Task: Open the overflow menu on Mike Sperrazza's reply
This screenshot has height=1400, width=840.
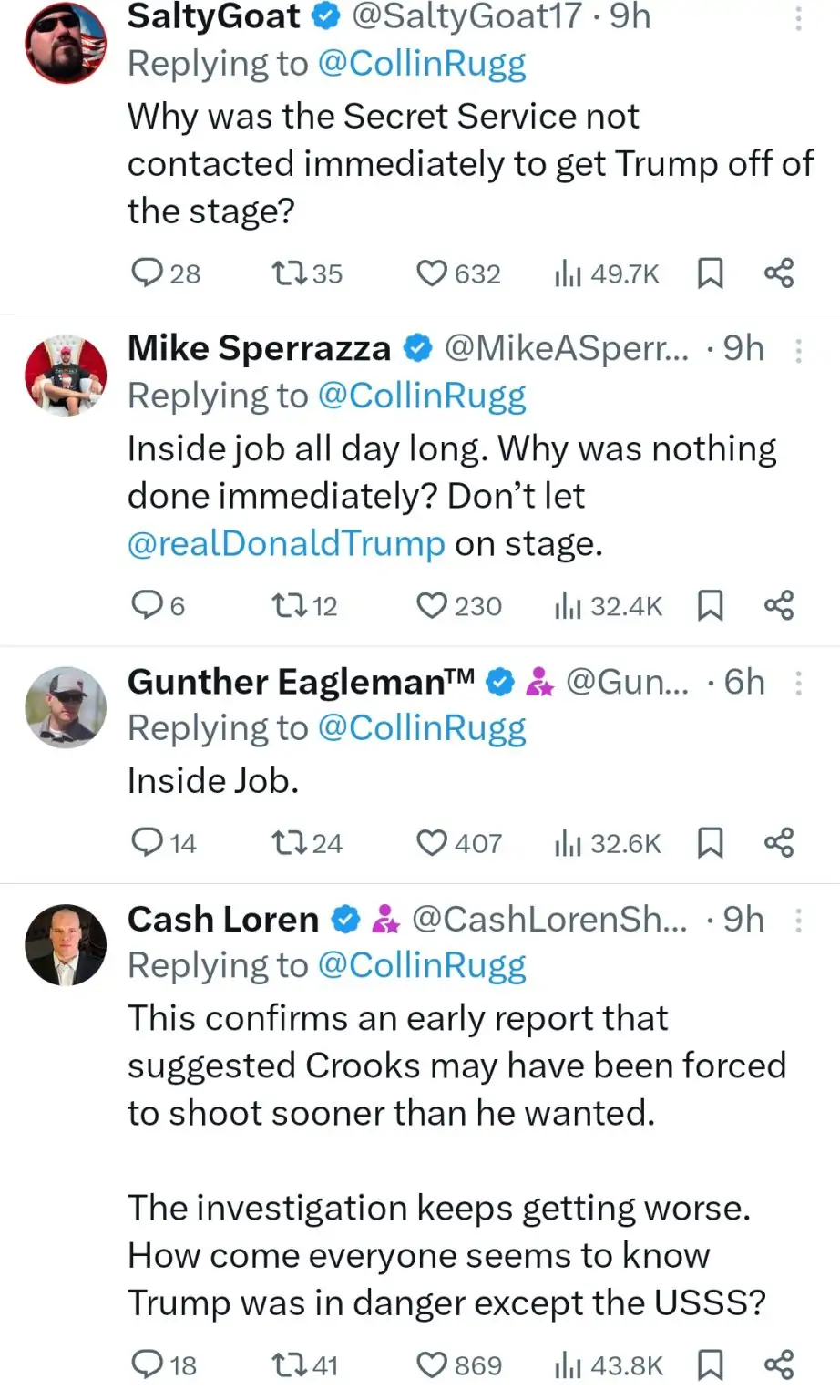Action: [x=798, y=351]
